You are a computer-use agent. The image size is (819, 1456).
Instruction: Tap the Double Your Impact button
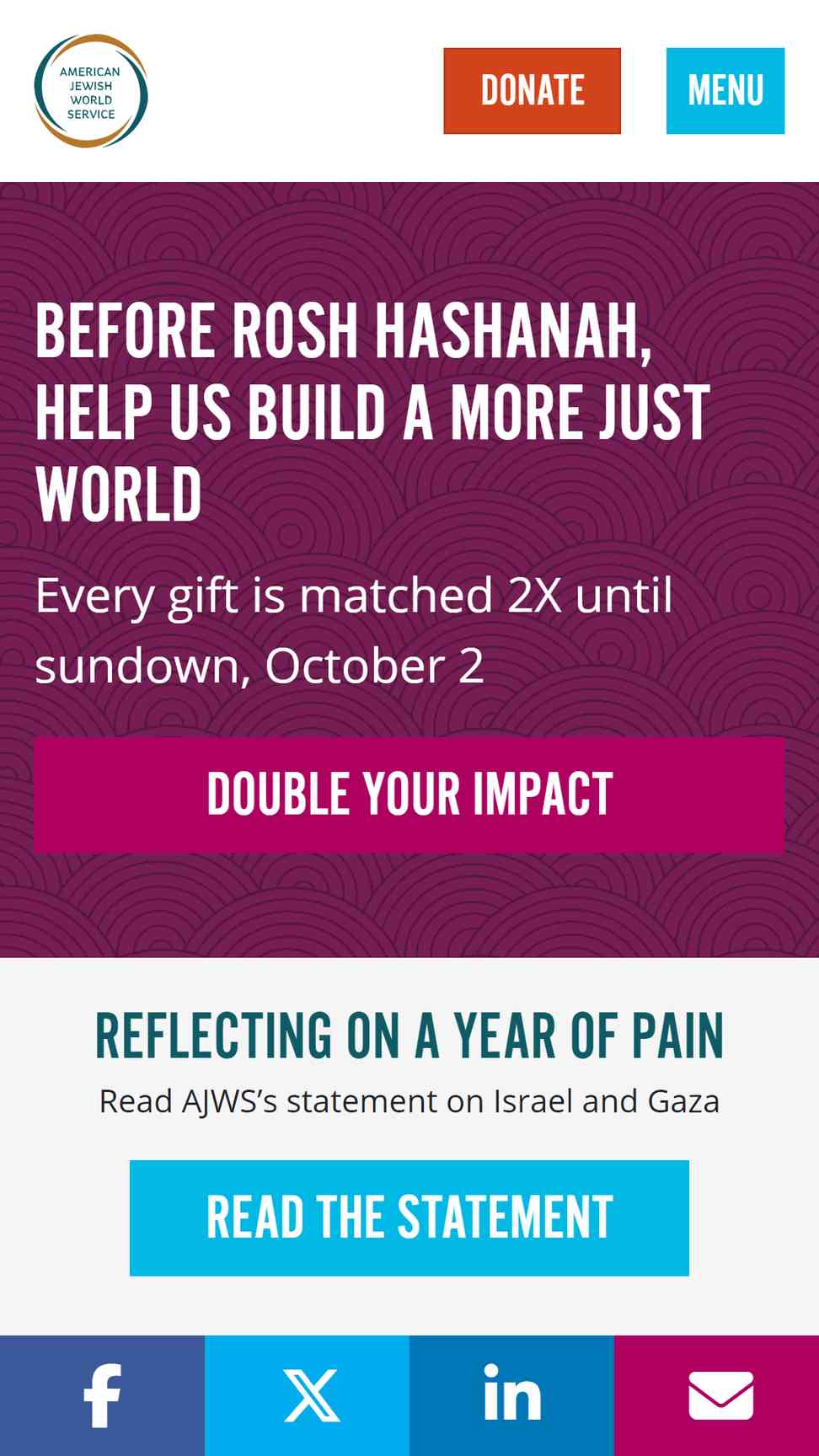pos(409,795)
